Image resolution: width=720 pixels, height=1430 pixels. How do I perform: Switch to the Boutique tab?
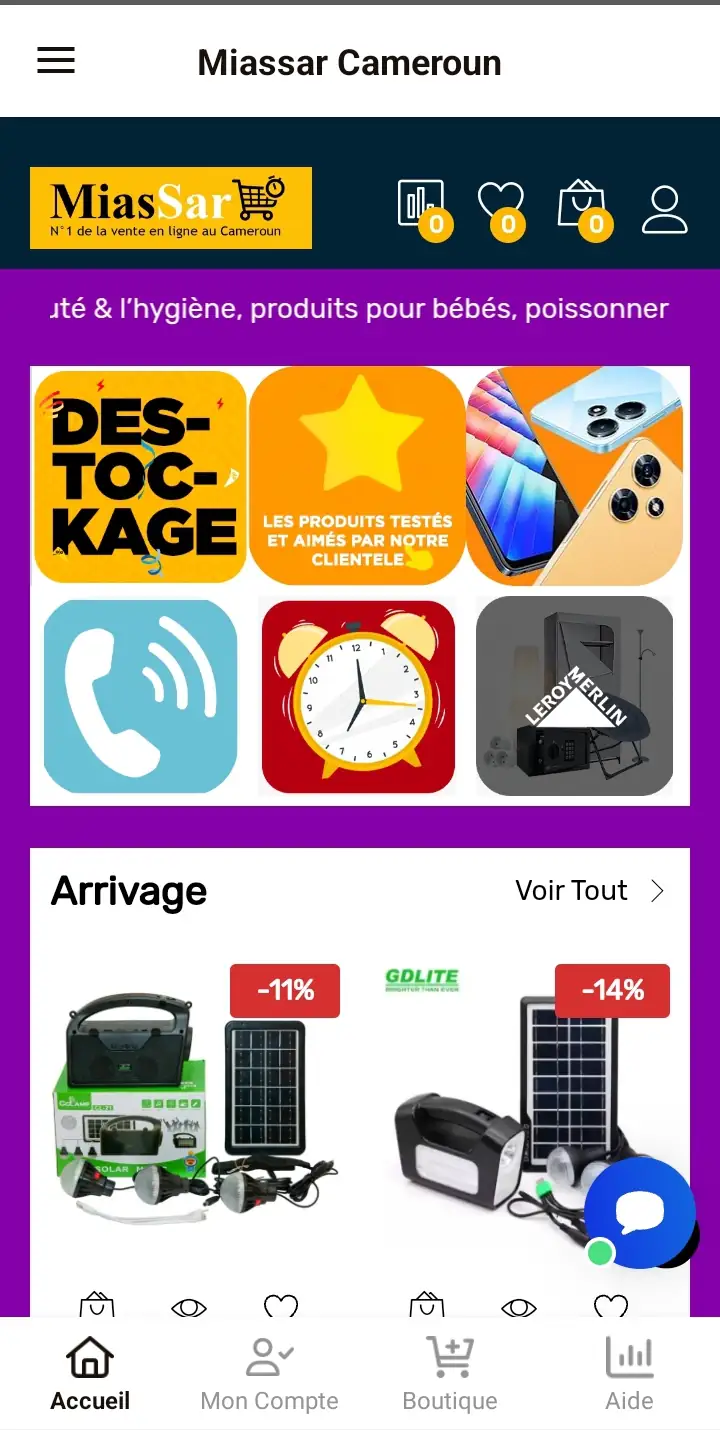pyautogui.click(x=450, y=1375)
